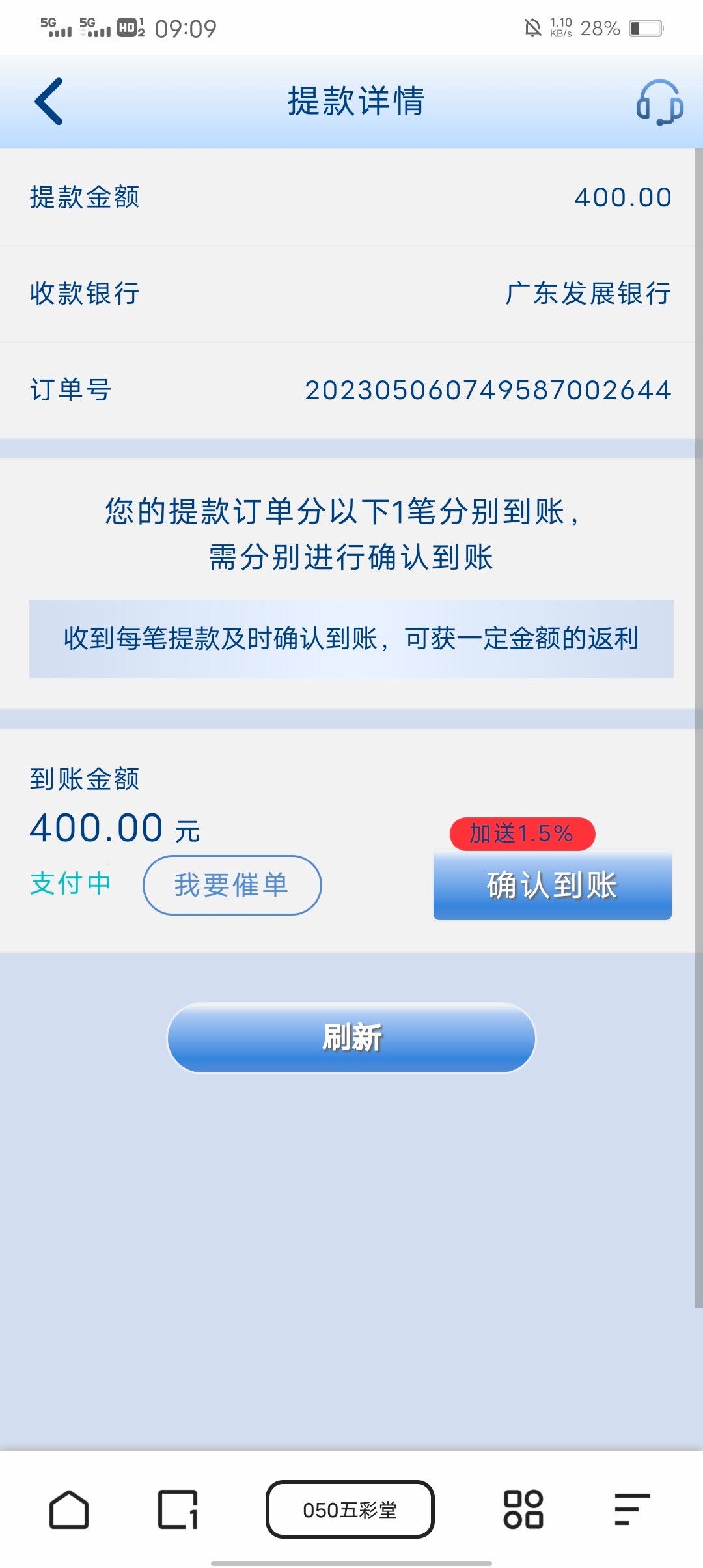Open the browser menu
The width and height of the screenshot is (703, 1568).
(x=631, y=1509)
